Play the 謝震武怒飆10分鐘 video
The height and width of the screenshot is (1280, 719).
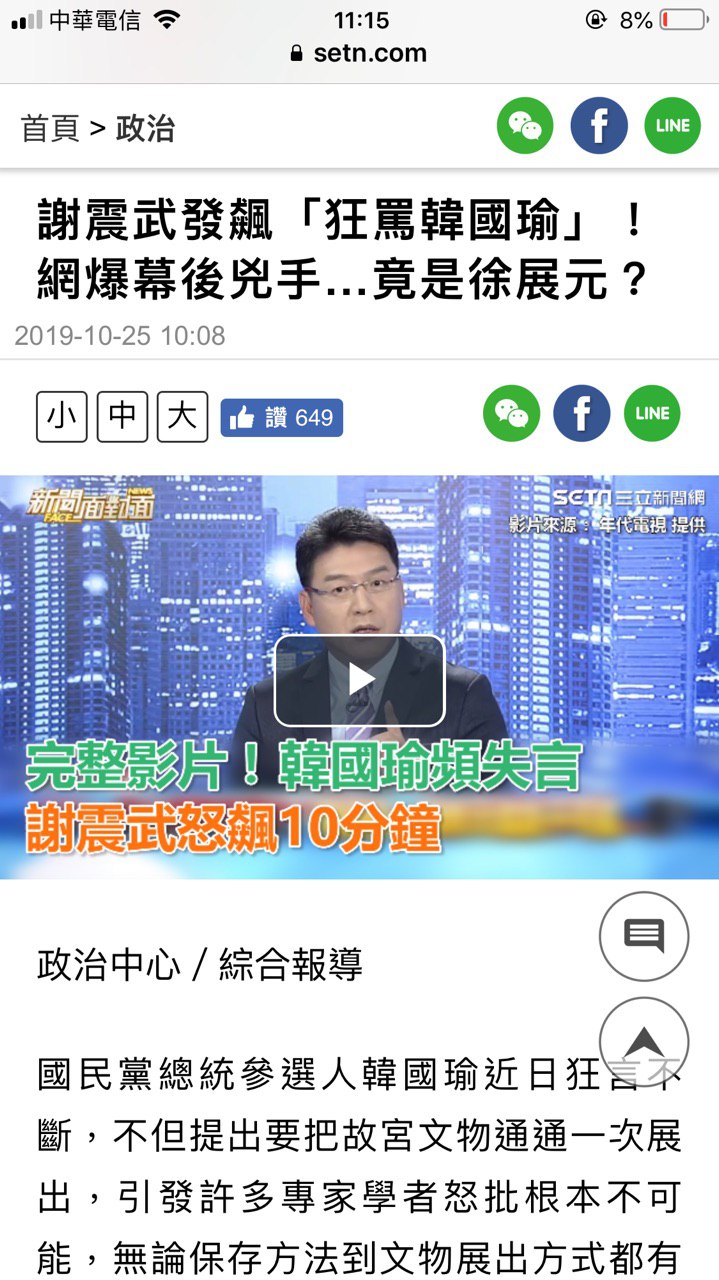click(x=359, y=681)
